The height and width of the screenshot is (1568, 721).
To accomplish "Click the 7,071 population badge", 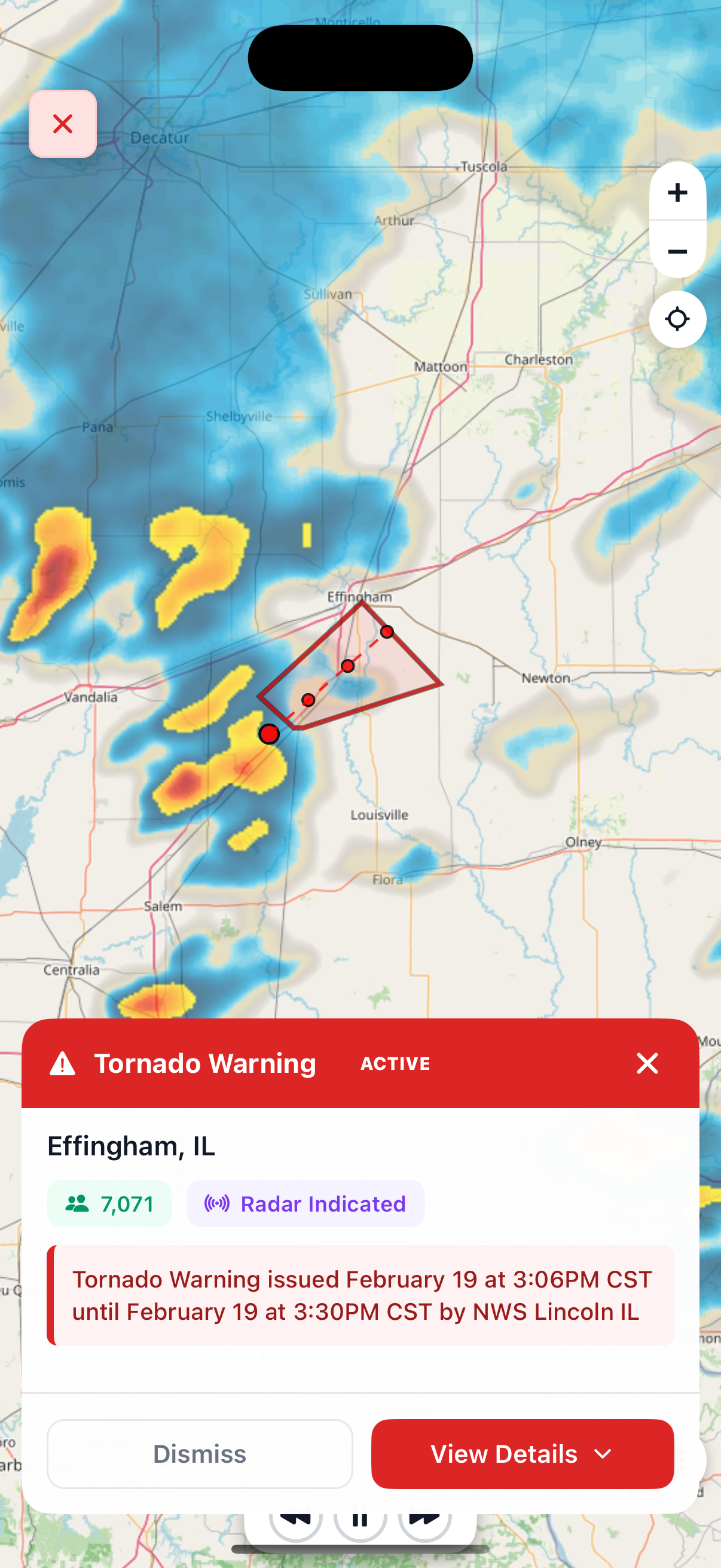I will click(x=109, y=1203).
